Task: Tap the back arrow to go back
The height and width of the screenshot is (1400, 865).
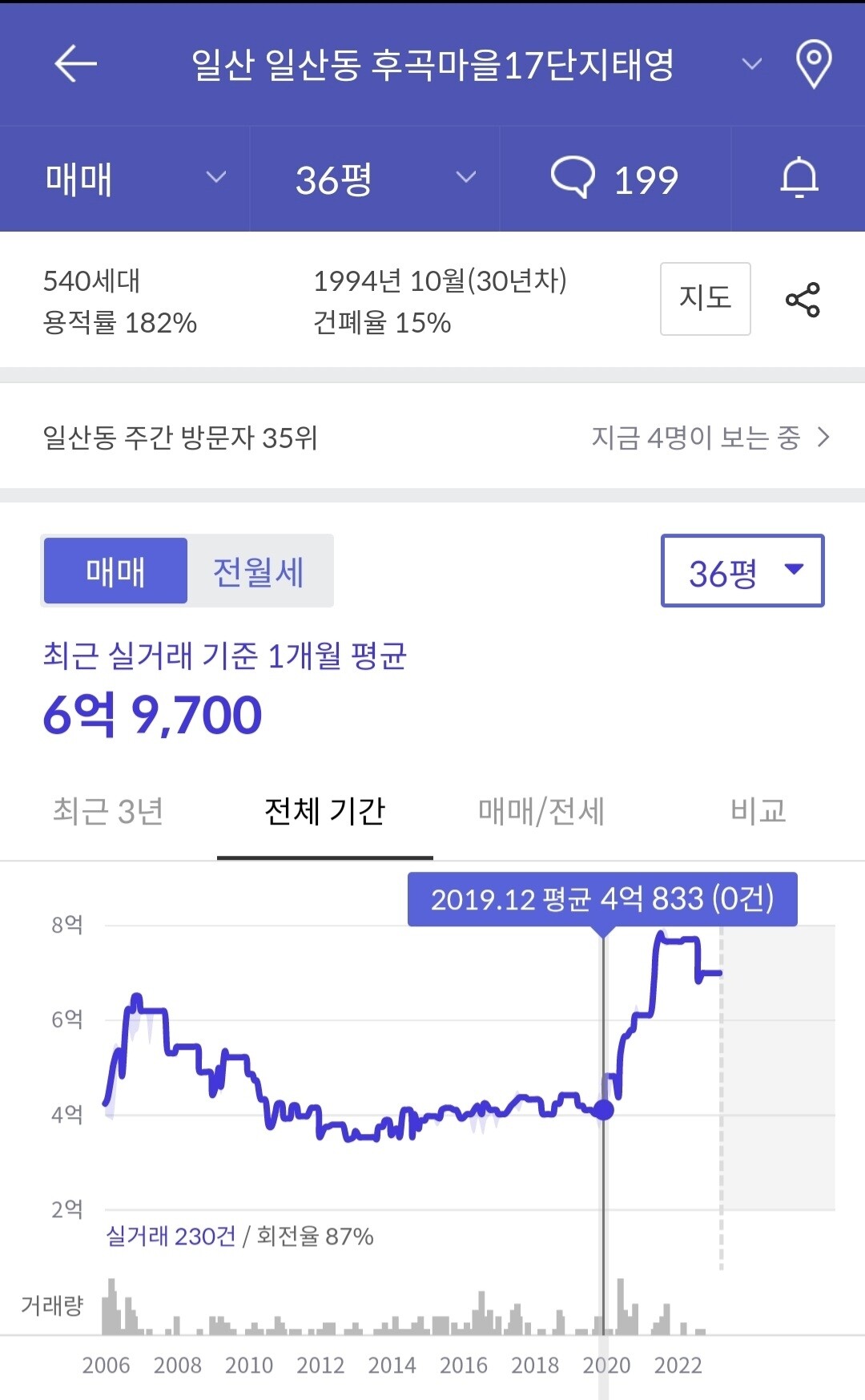Action: pos(74,65)
